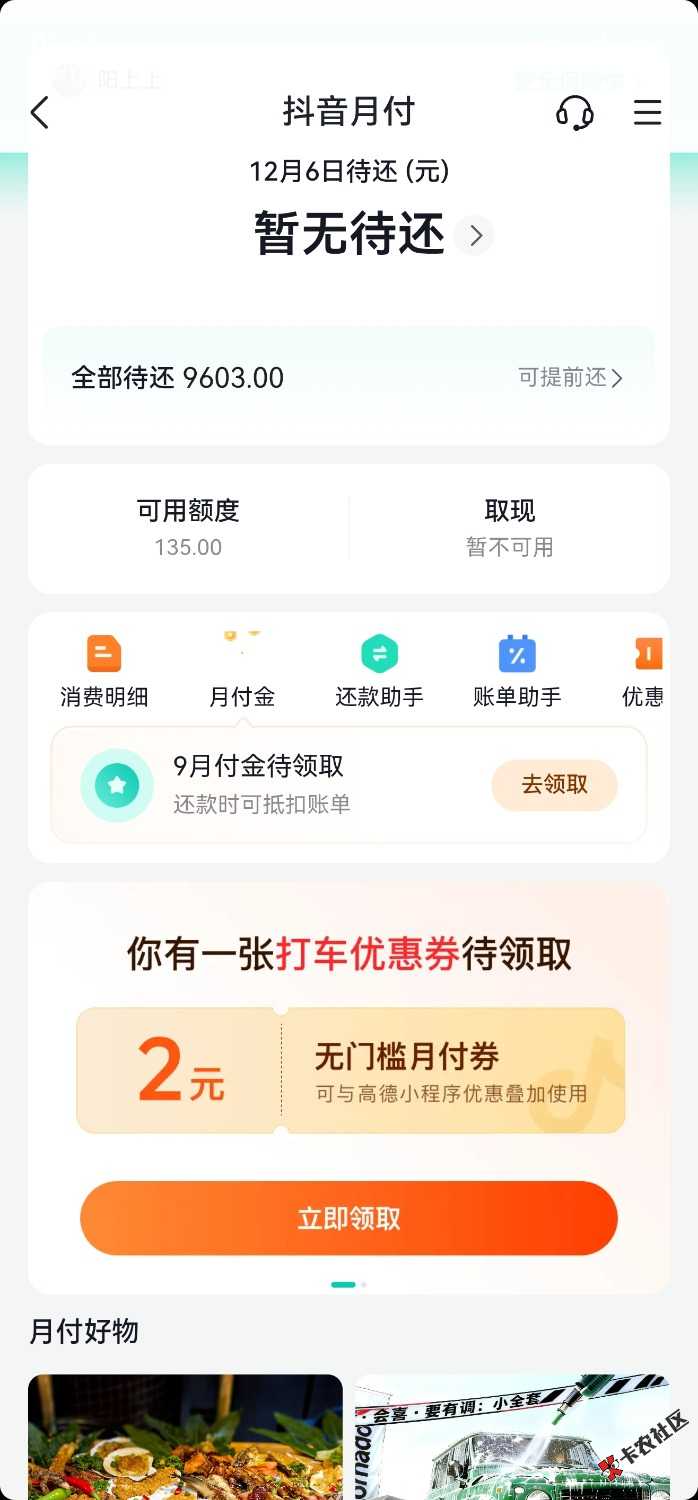Open the car wash product card
698x1500 pixels.
pyautogui.click(x=512, y=1436)
